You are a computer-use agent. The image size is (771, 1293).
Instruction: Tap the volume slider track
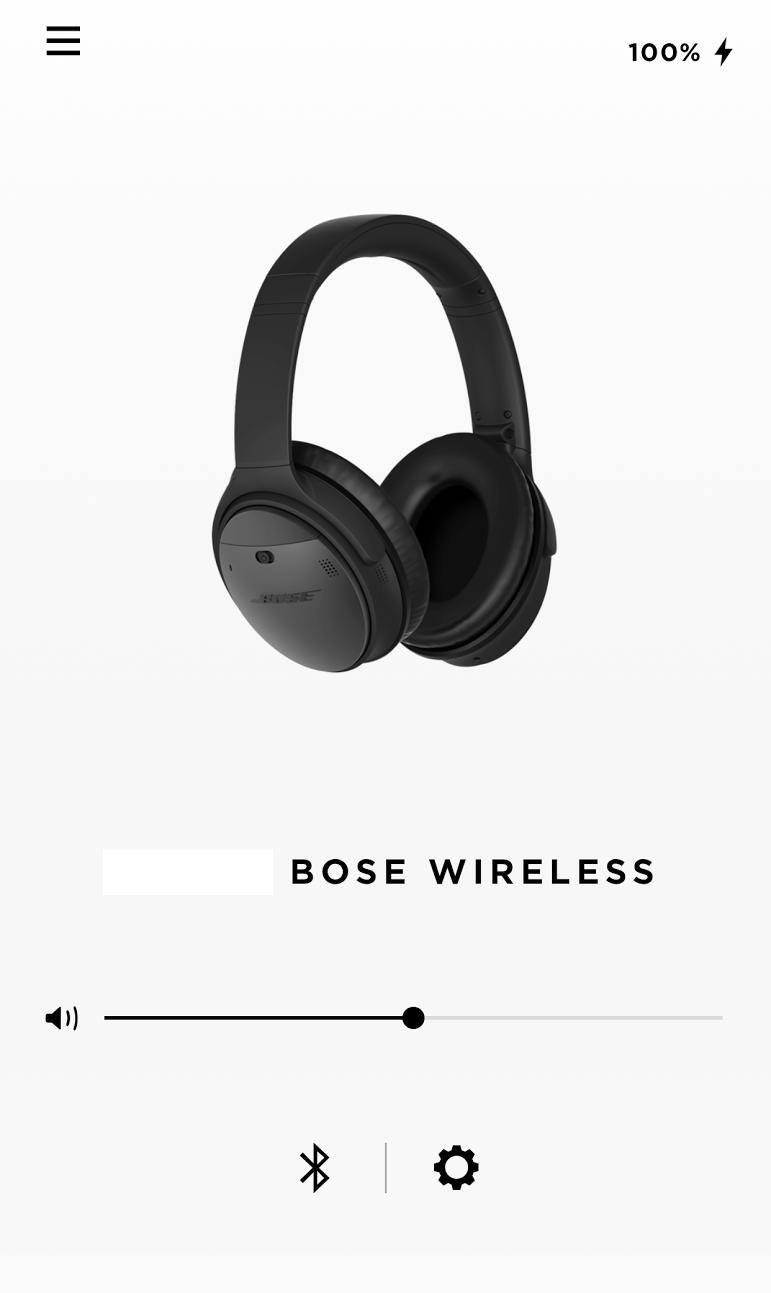(566, 1018)
